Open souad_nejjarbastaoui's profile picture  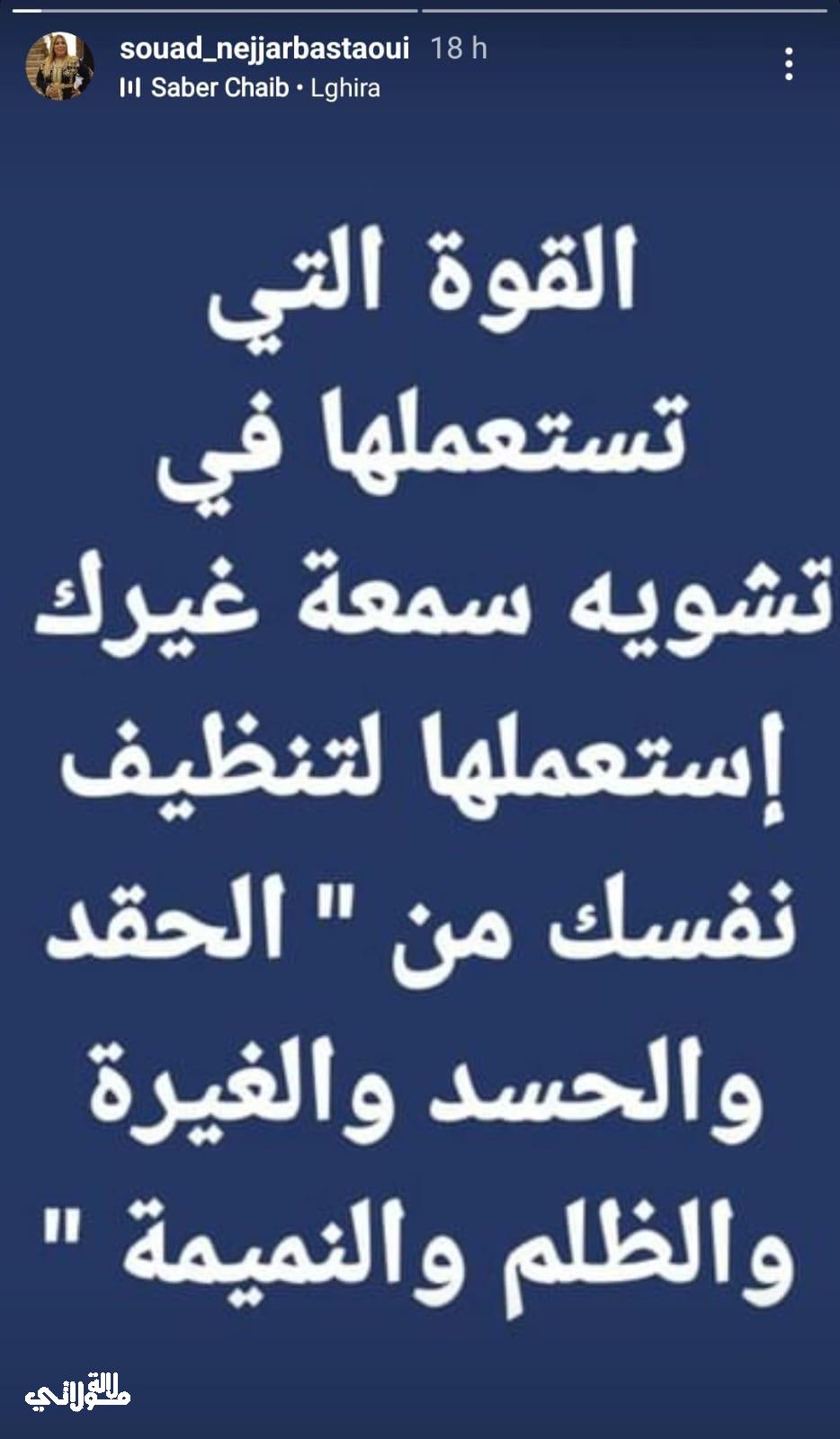point(59,66)
